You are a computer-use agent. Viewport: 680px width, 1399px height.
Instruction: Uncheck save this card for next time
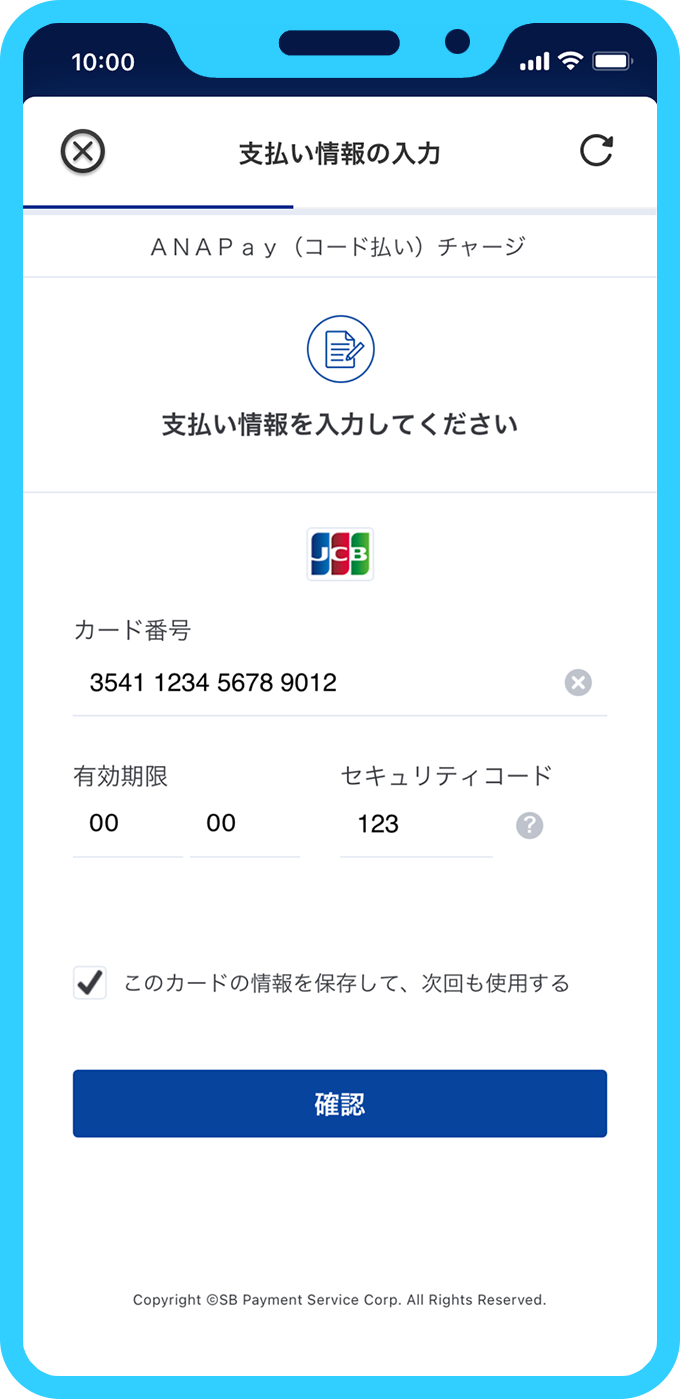[x=90, y=983]
